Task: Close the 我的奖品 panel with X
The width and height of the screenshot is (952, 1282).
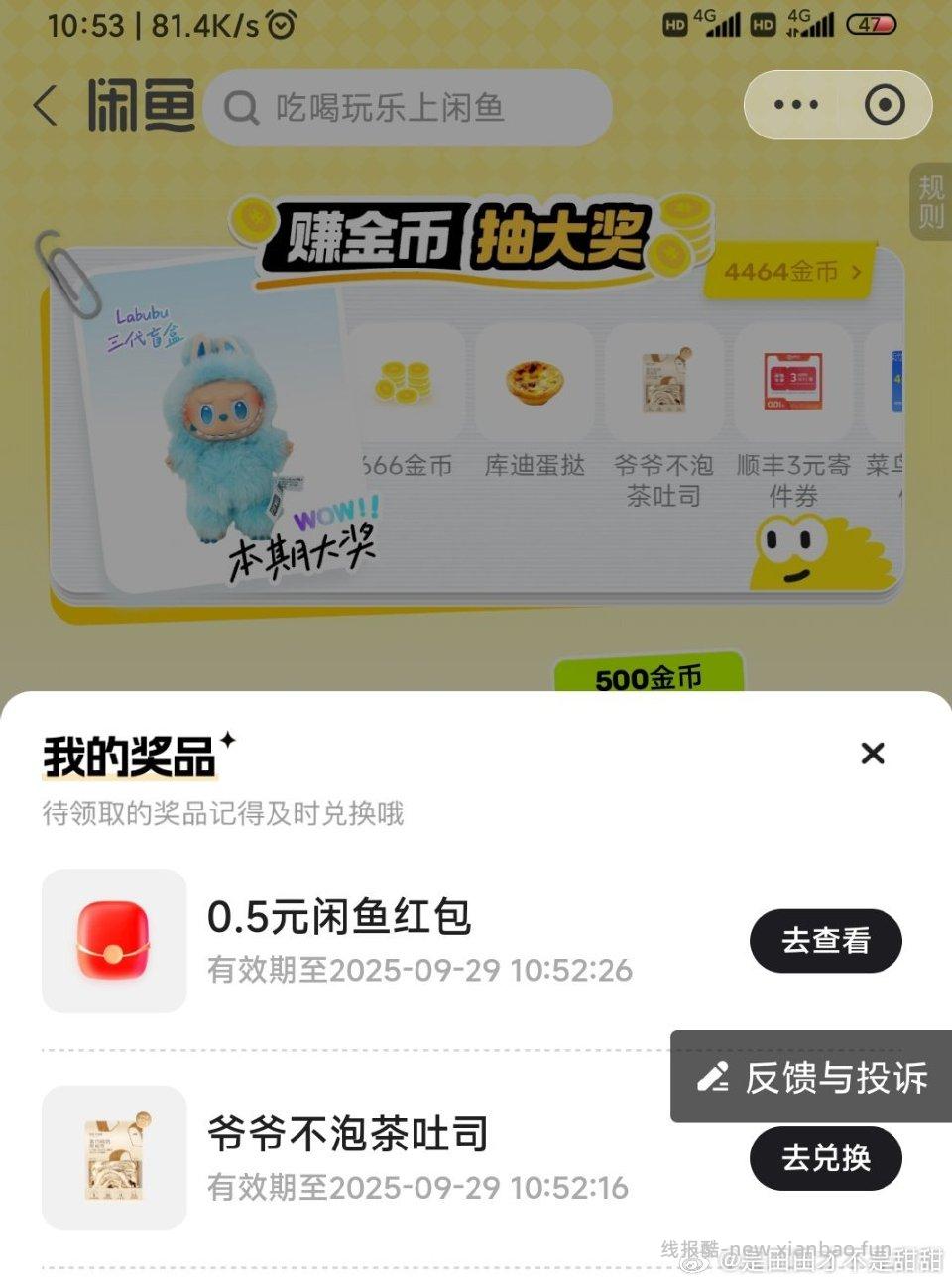Action: tap(872, 754)
